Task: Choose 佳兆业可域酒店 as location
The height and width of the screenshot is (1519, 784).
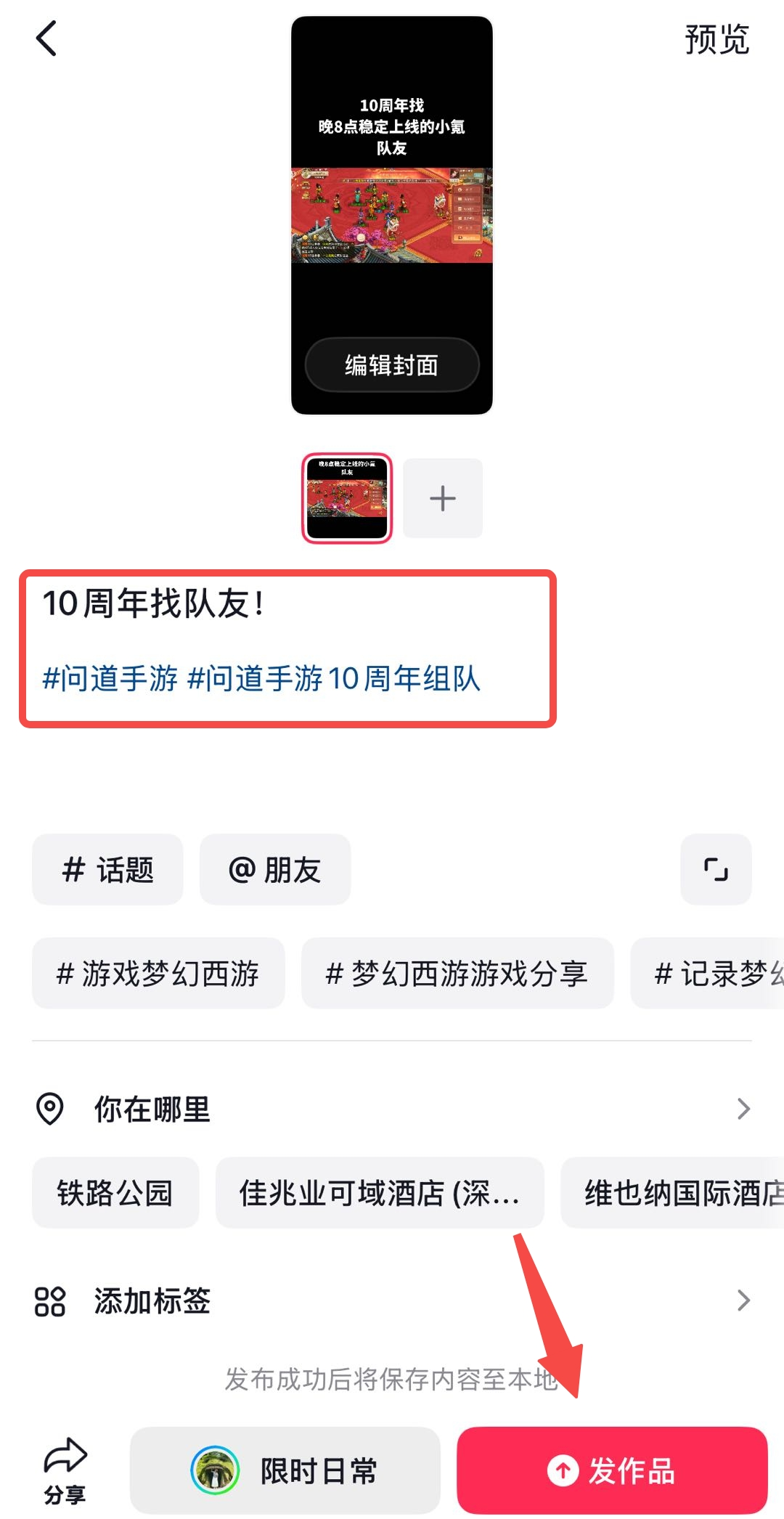Action: 379,1192
